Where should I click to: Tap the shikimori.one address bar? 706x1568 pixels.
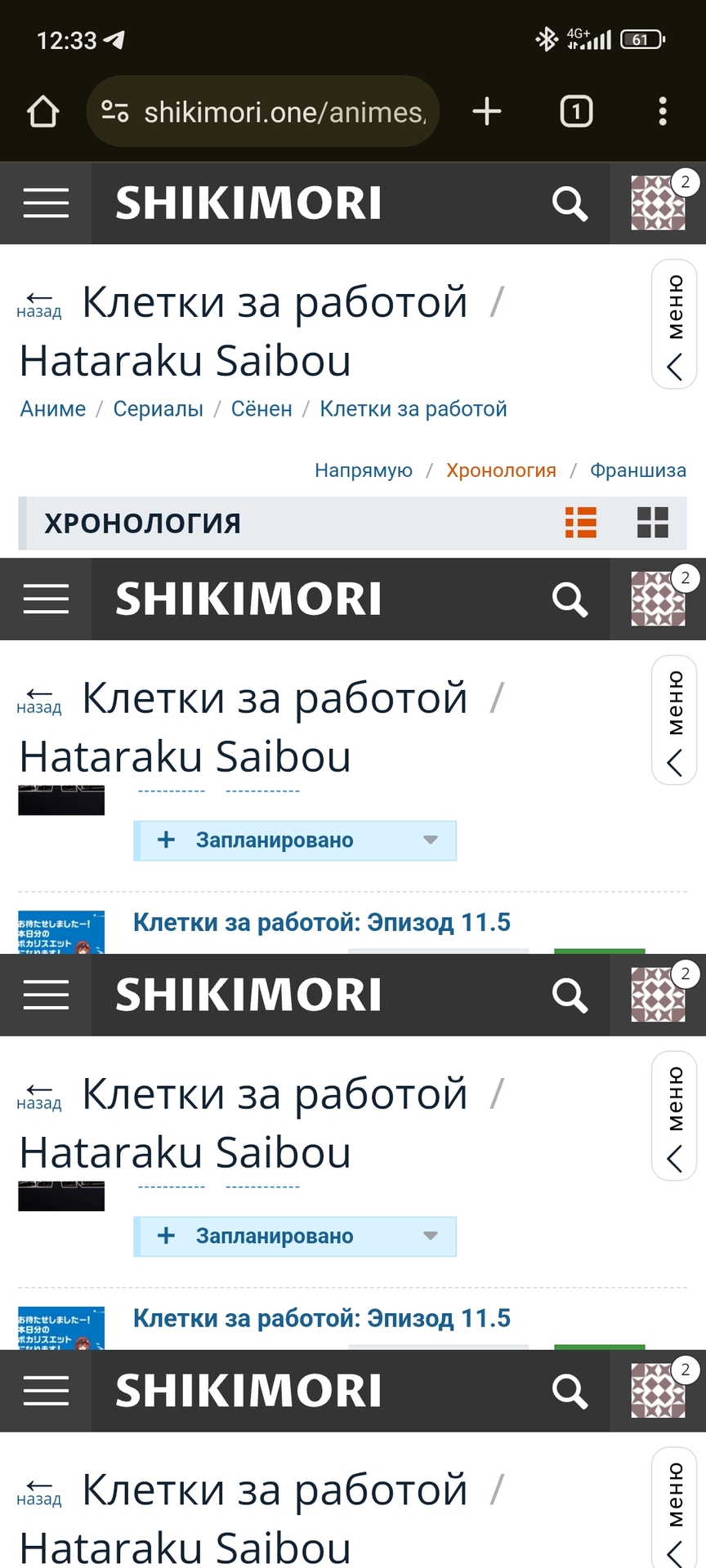263,112
